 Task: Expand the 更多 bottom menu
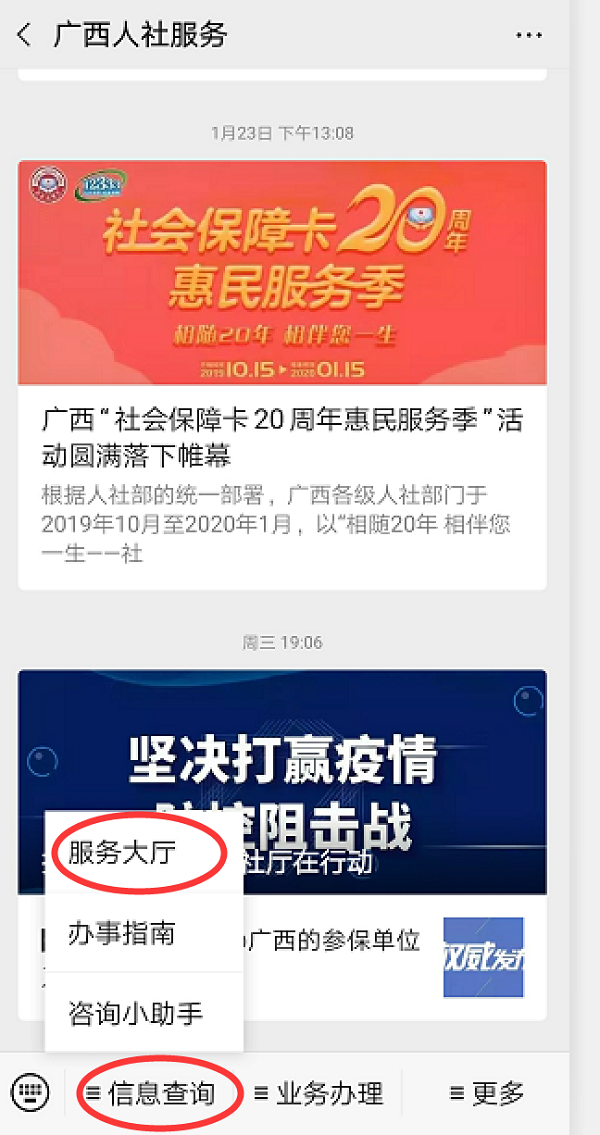point(487,1094)
